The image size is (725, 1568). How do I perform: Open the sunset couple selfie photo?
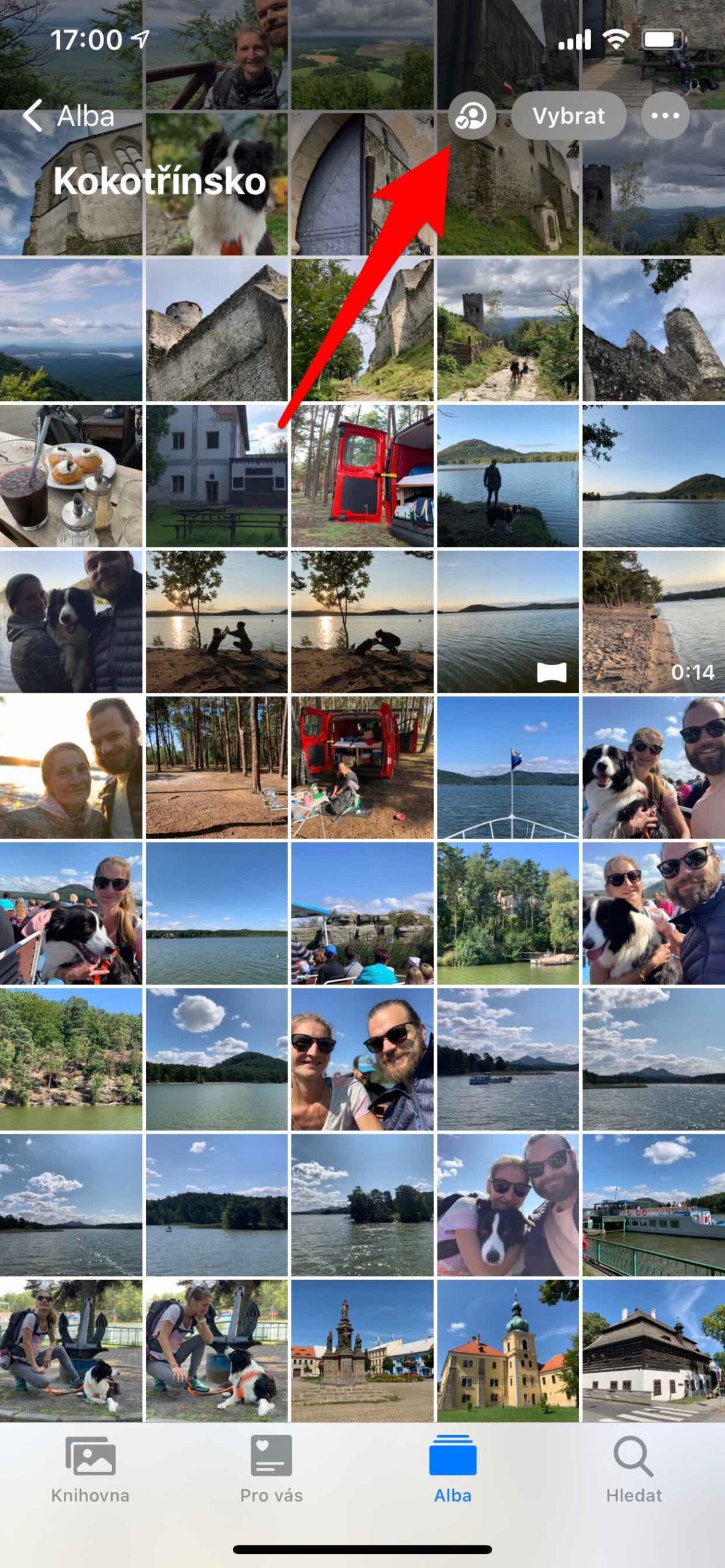(x=71, y=767)
